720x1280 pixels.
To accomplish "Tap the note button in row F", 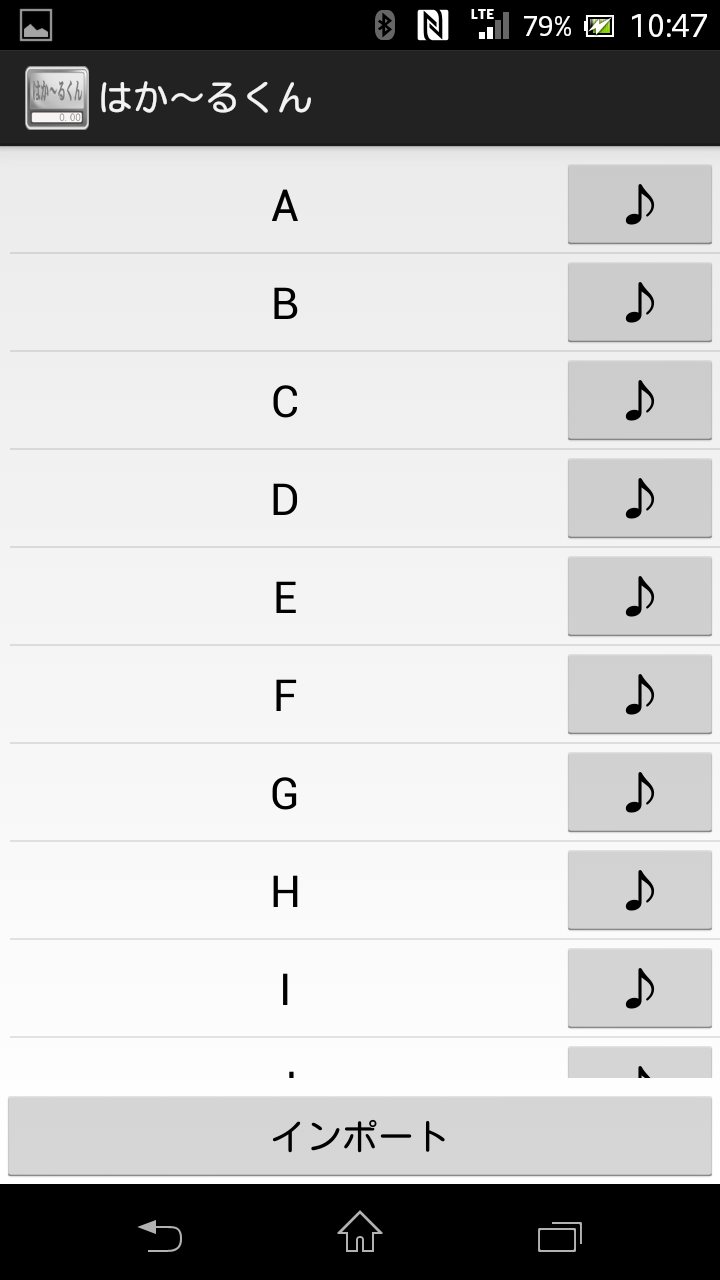I will pos(639,694).
